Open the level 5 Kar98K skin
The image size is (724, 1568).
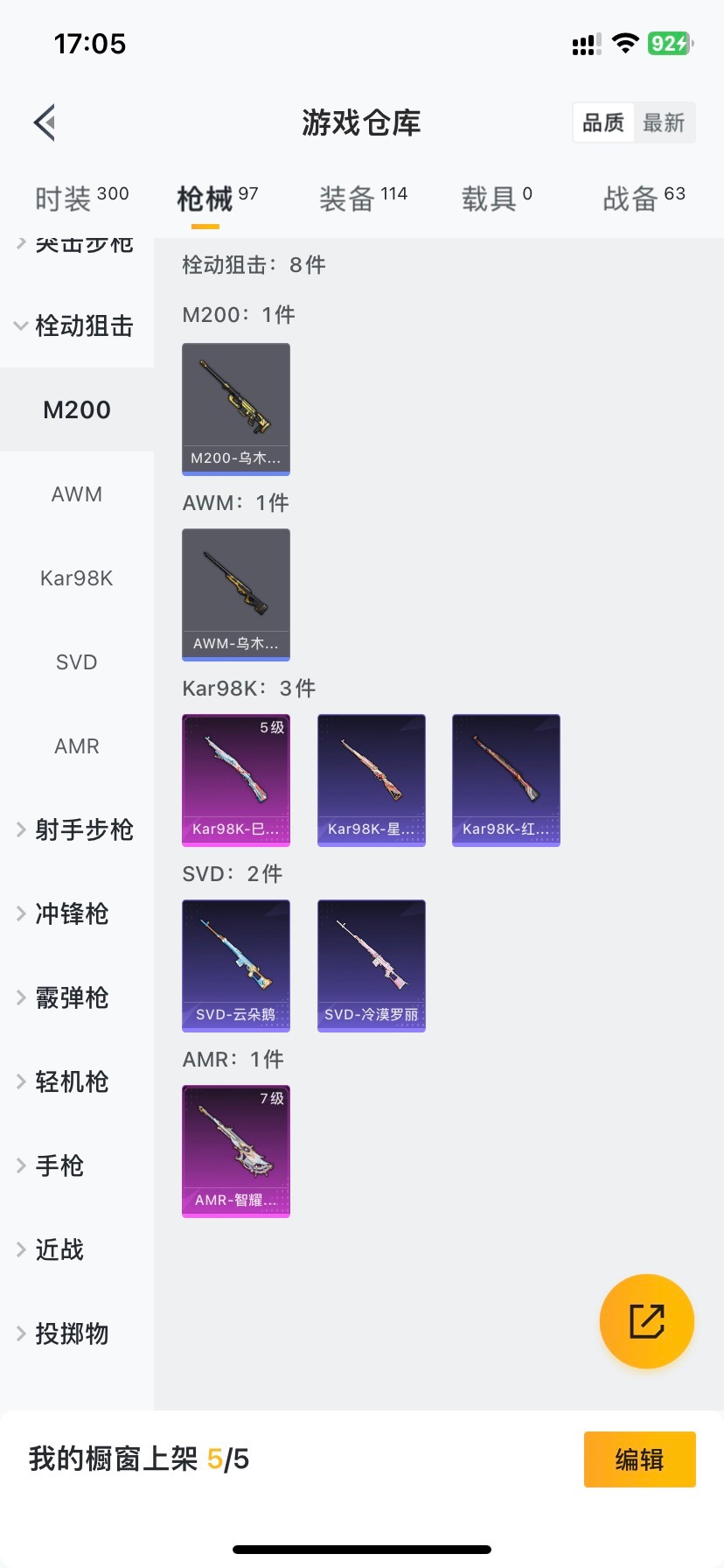click(x=236, y=780)
